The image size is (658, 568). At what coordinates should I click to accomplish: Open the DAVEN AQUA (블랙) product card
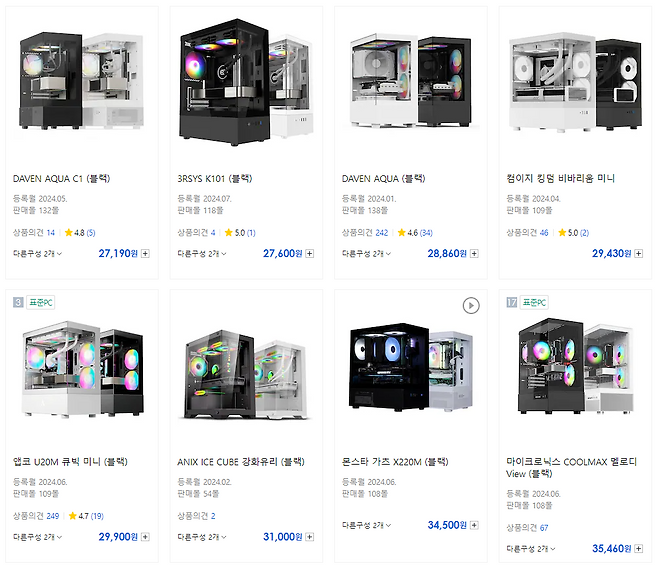384,178
